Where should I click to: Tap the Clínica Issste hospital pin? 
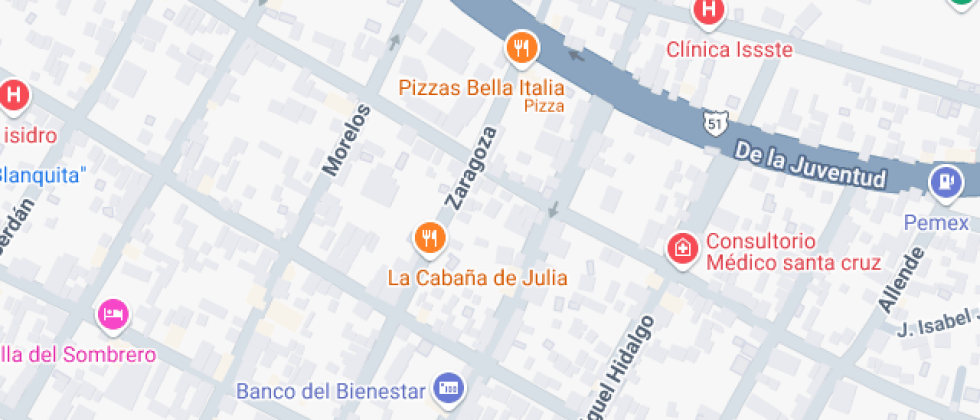click(709, 11)
